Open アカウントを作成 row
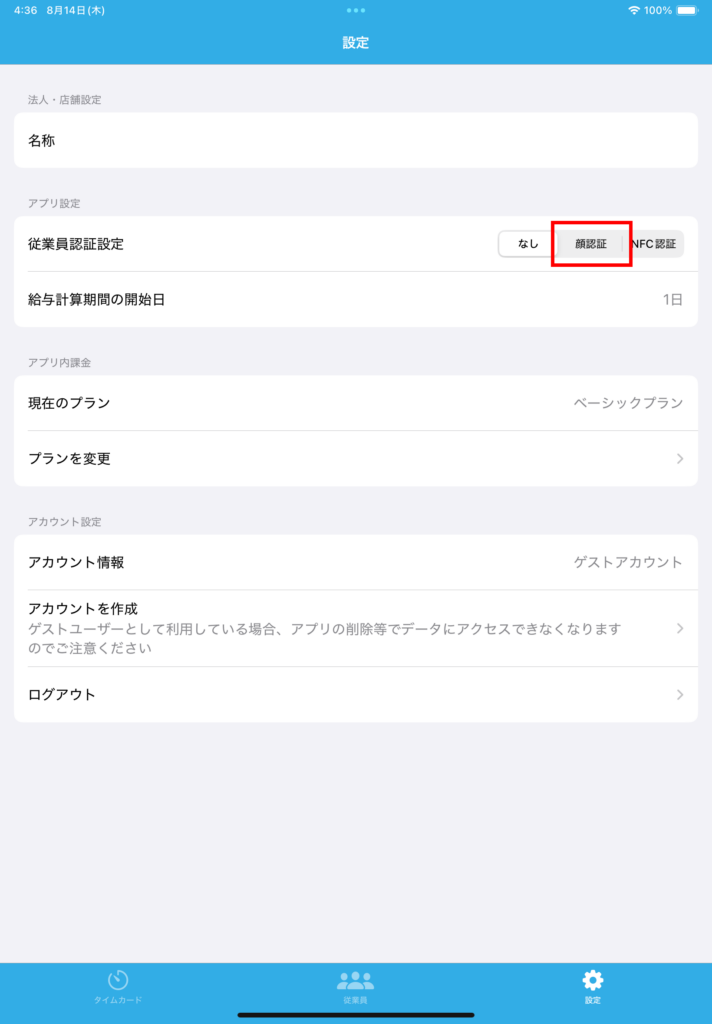This screenshot has height=1024, width=712. (x=355, y=628)
